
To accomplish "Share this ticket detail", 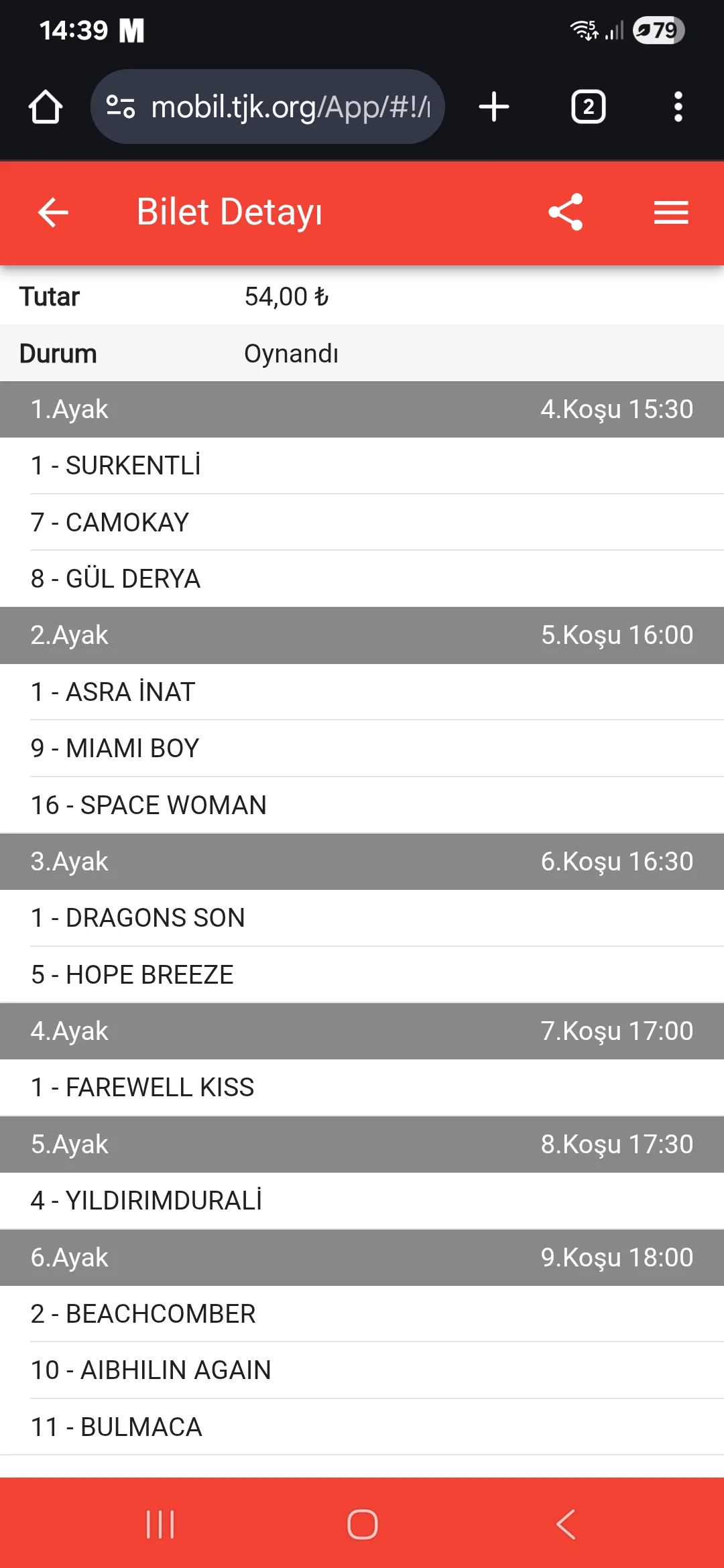I will pyautogui.click(x=566, y=212).
